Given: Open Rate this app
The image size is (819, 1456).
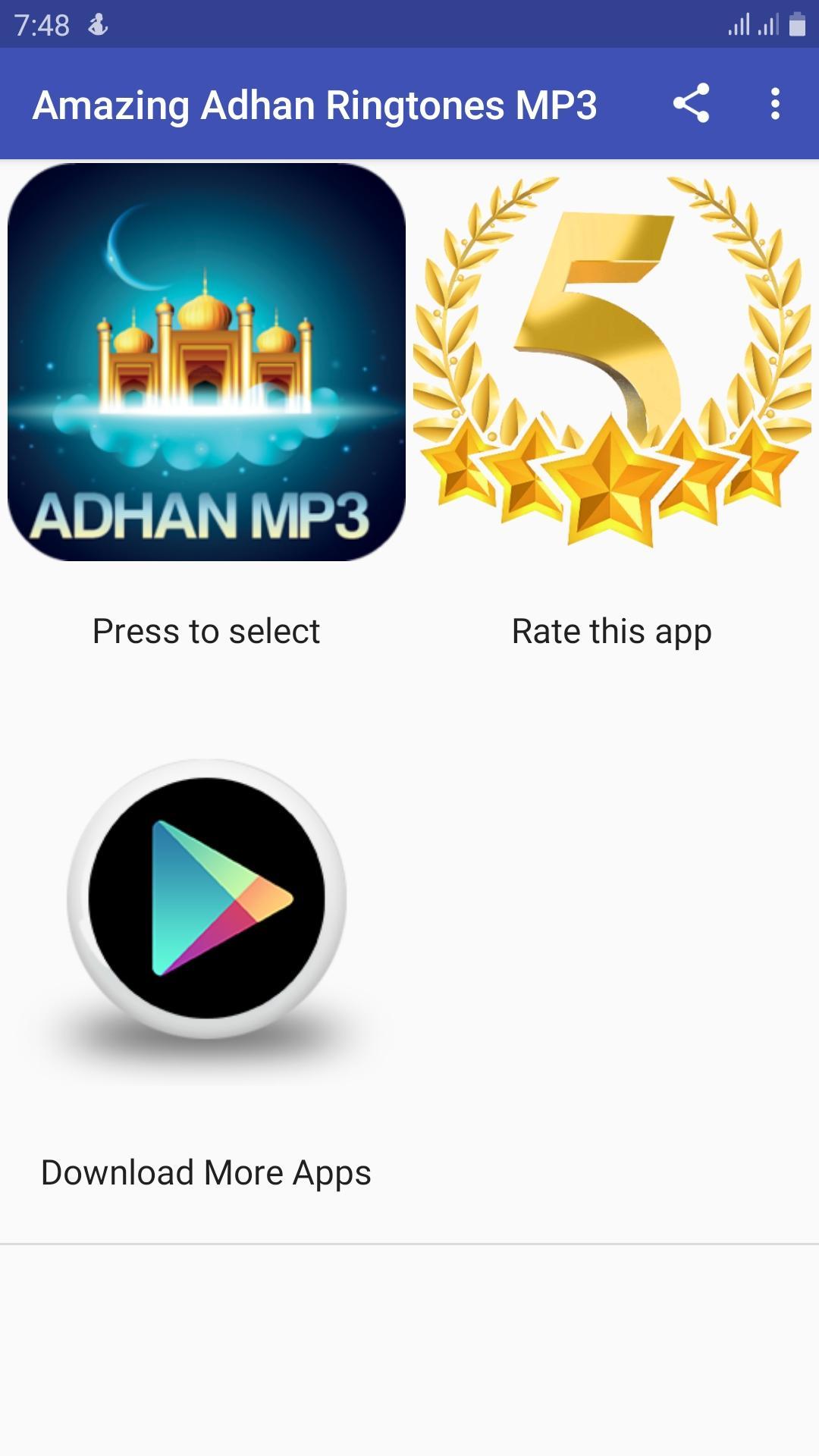Looking at the screenshot, I should 611,631.
